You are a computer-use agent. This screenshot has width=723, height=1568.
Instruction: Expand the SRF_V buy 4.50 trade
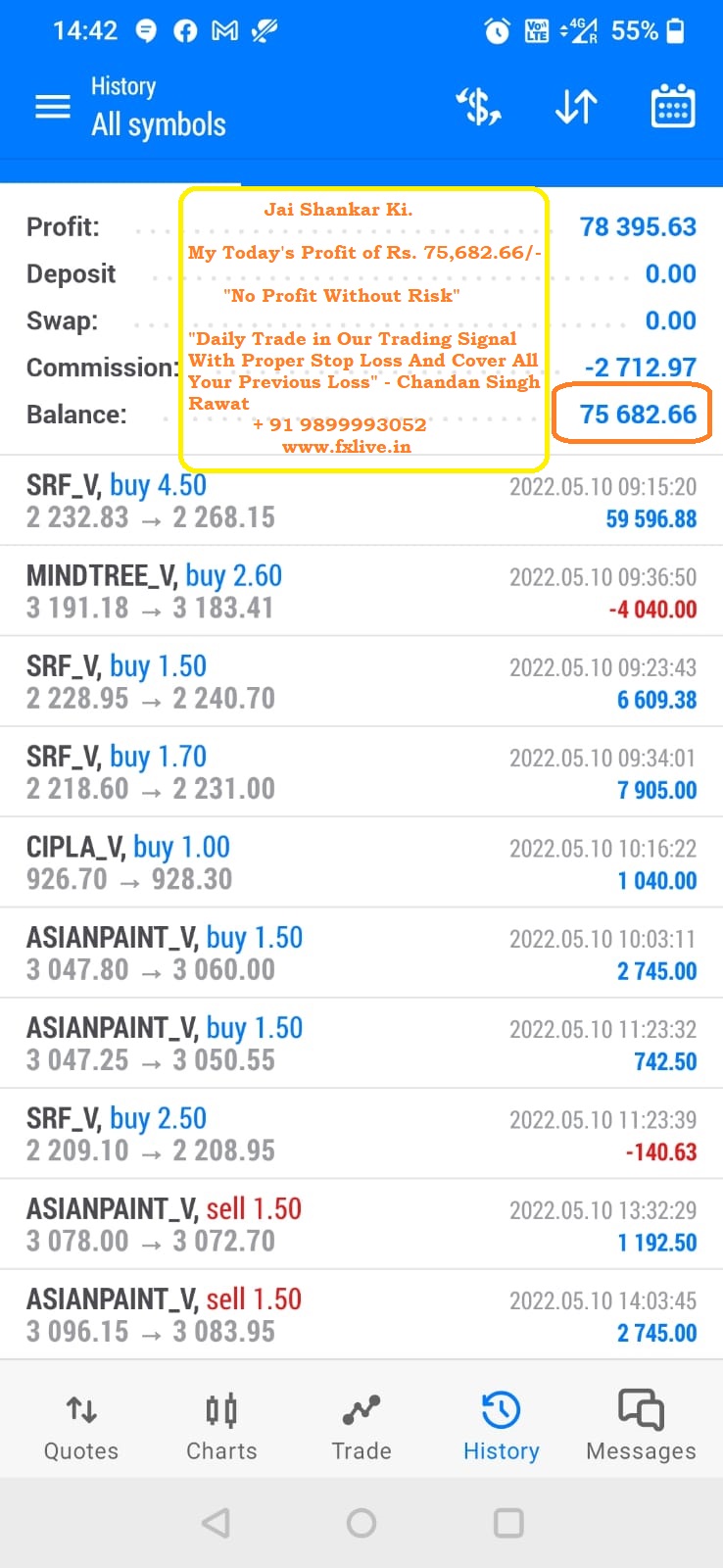[361, 501]
